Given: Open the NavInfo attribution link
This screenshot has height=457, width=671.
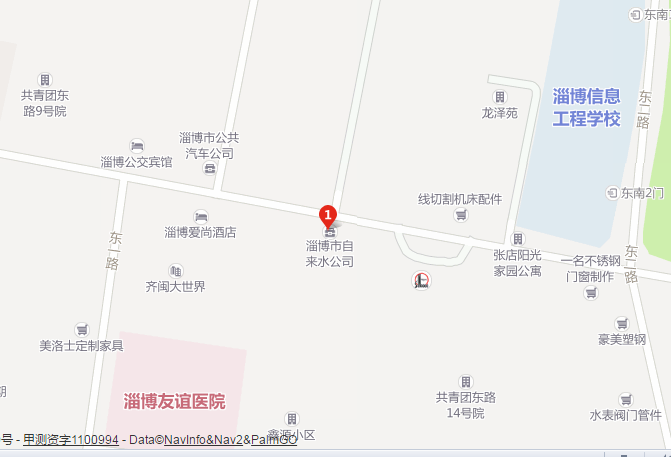Looking at the screenshot, I should pyautogui.click(x=186, y=440).
